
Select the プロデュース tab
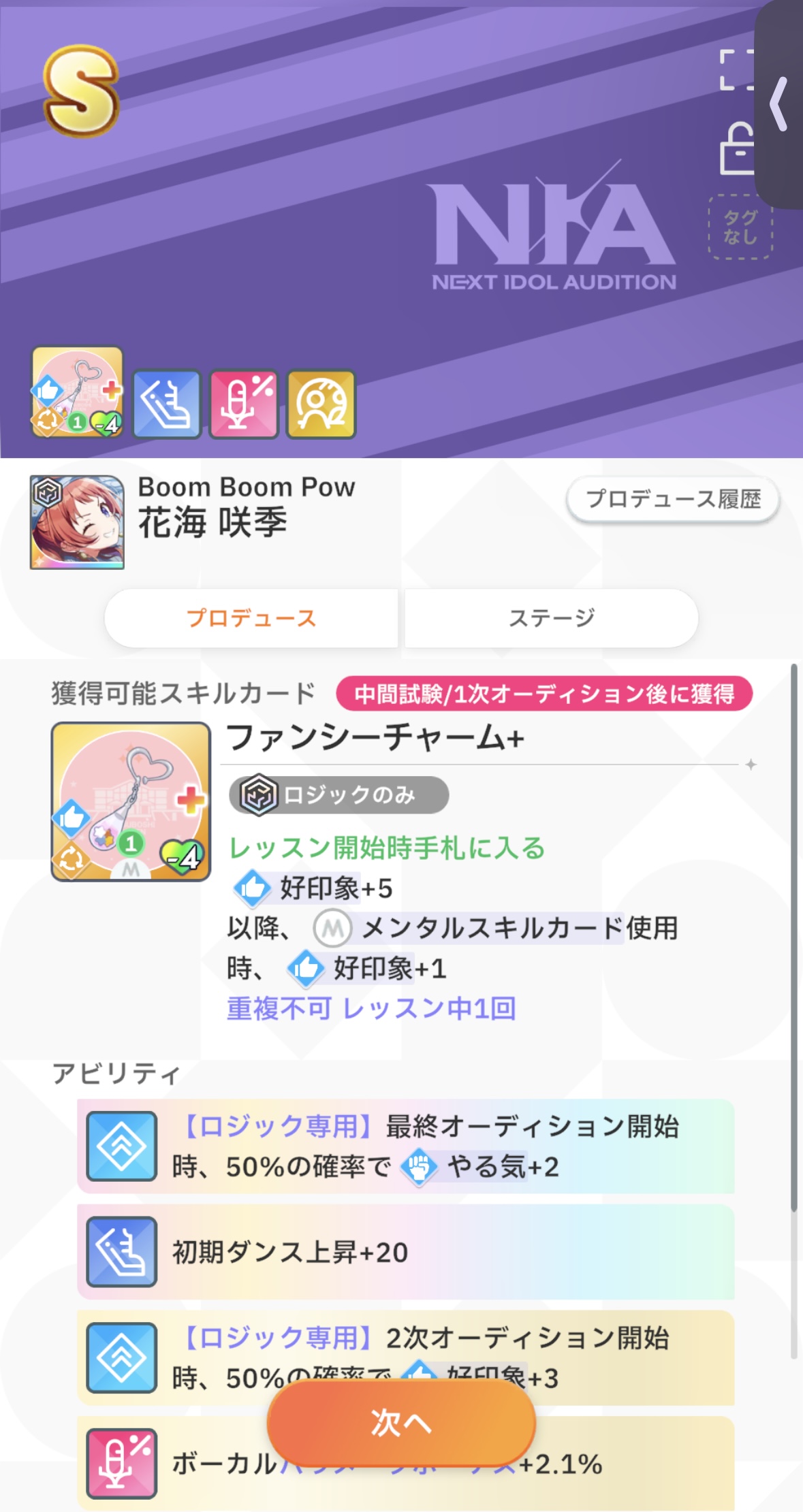tap(251, 617)
